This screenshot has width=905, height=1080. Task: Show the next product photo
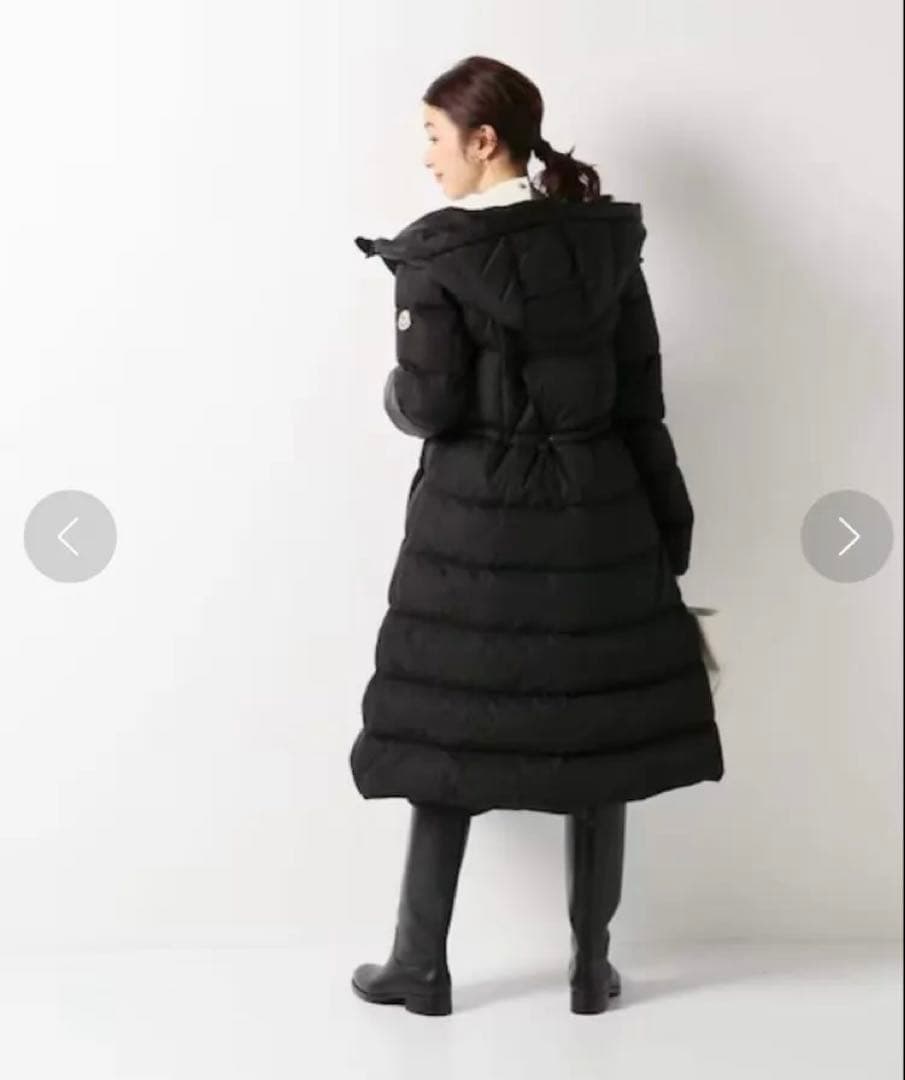[846, 536]
